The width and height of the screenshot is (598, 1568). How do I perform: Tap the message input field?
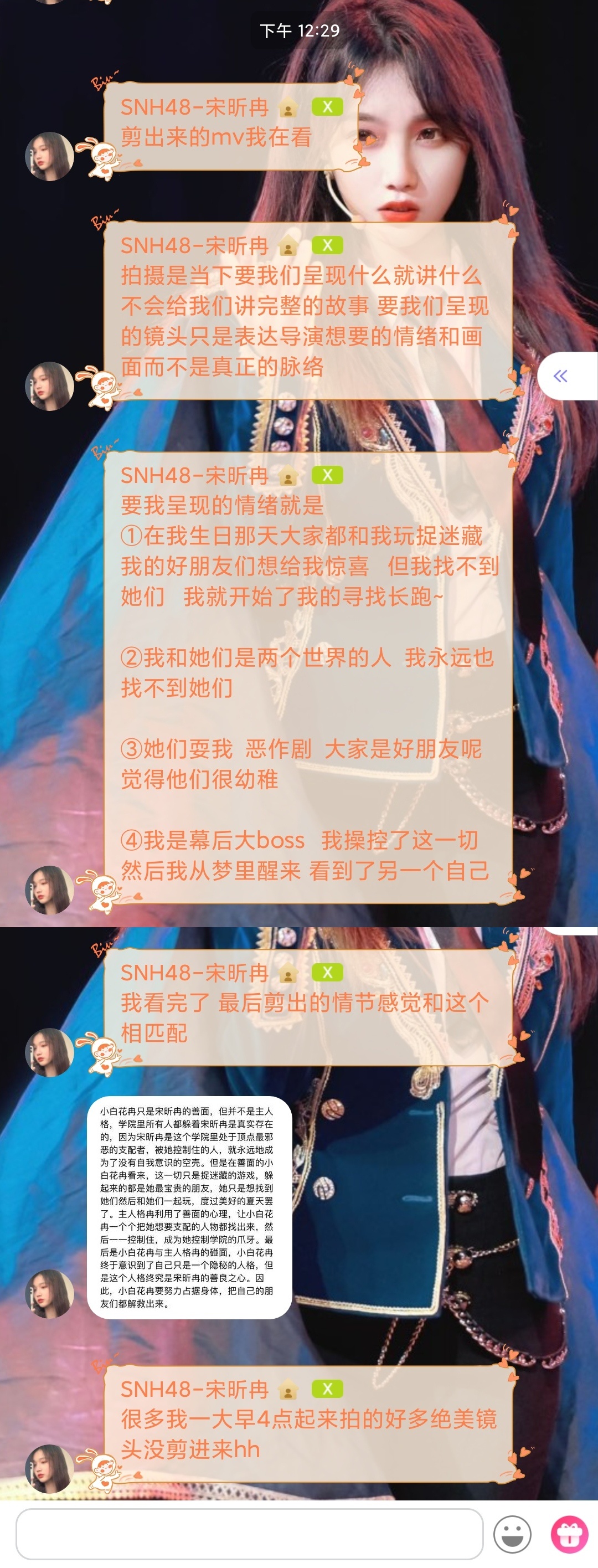click(x=249, y=1533)
